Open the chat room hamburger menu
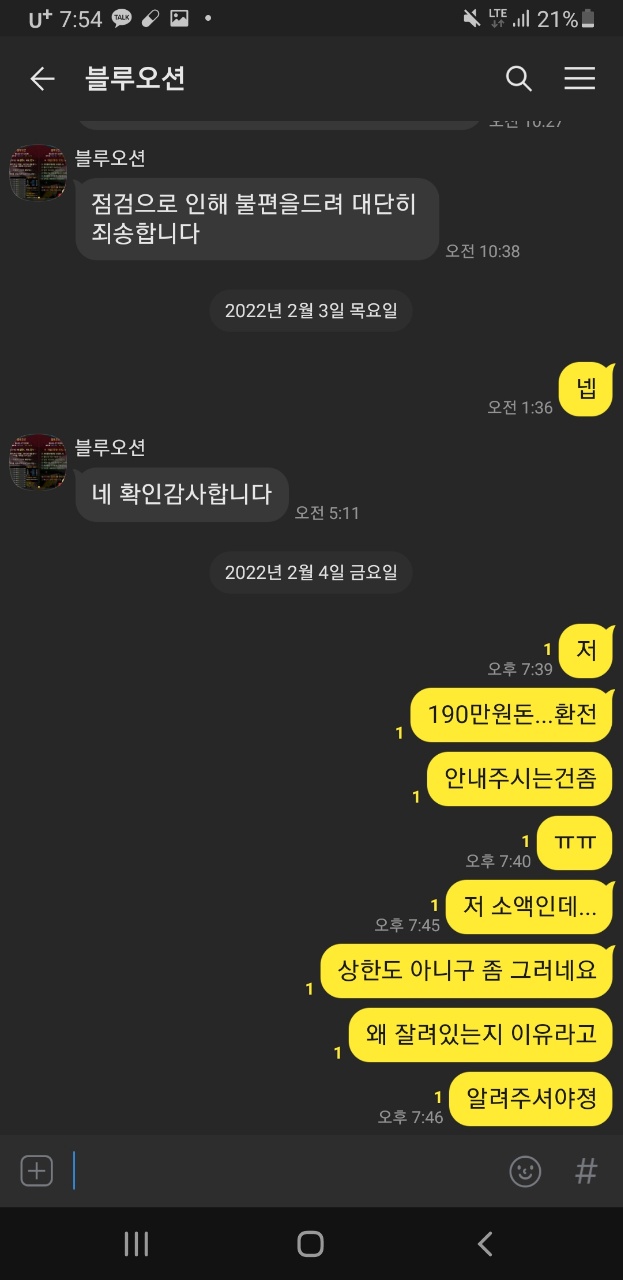This screenshot has width=623, height=1280. [580, 79]
